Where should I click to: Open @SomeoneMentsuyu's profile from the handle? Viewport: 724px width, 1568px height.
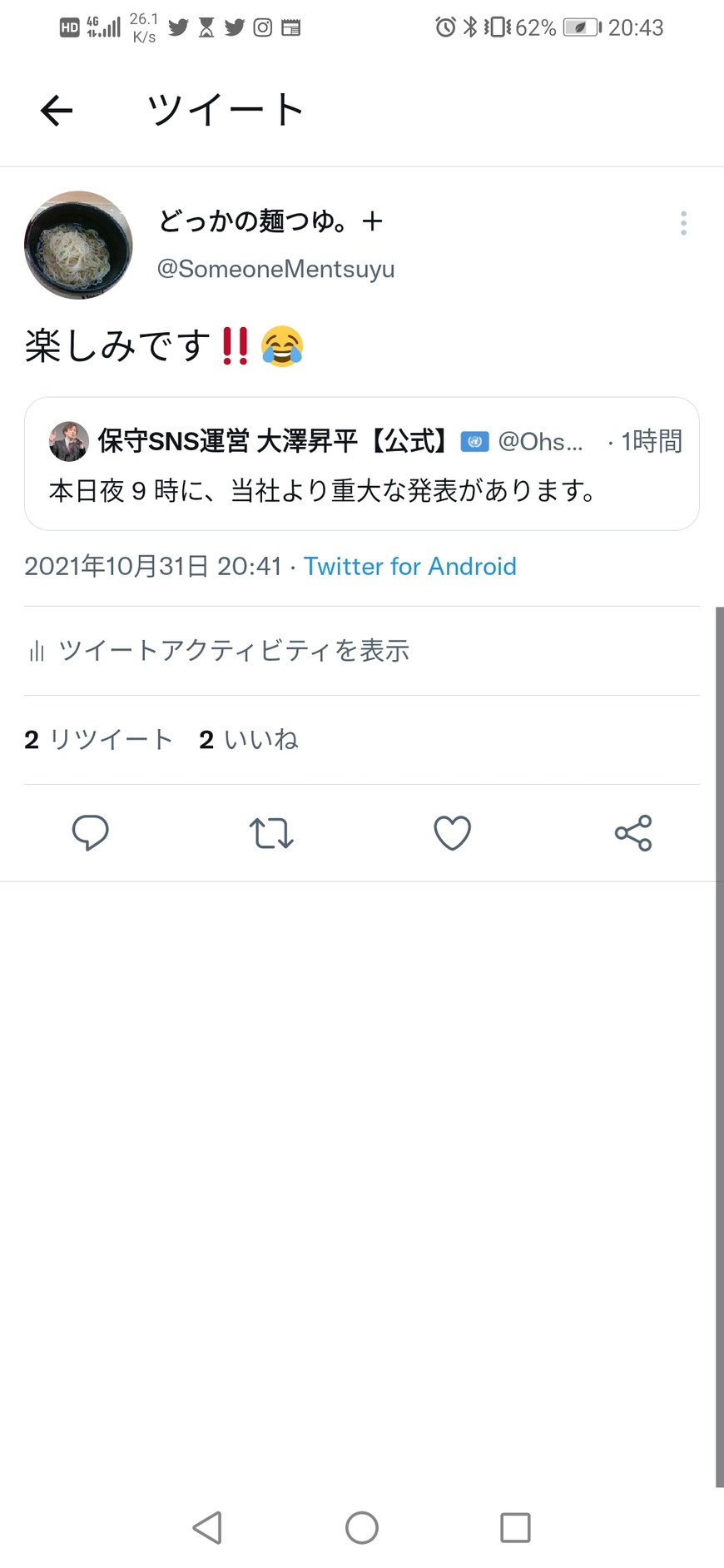tap(275, 269)
